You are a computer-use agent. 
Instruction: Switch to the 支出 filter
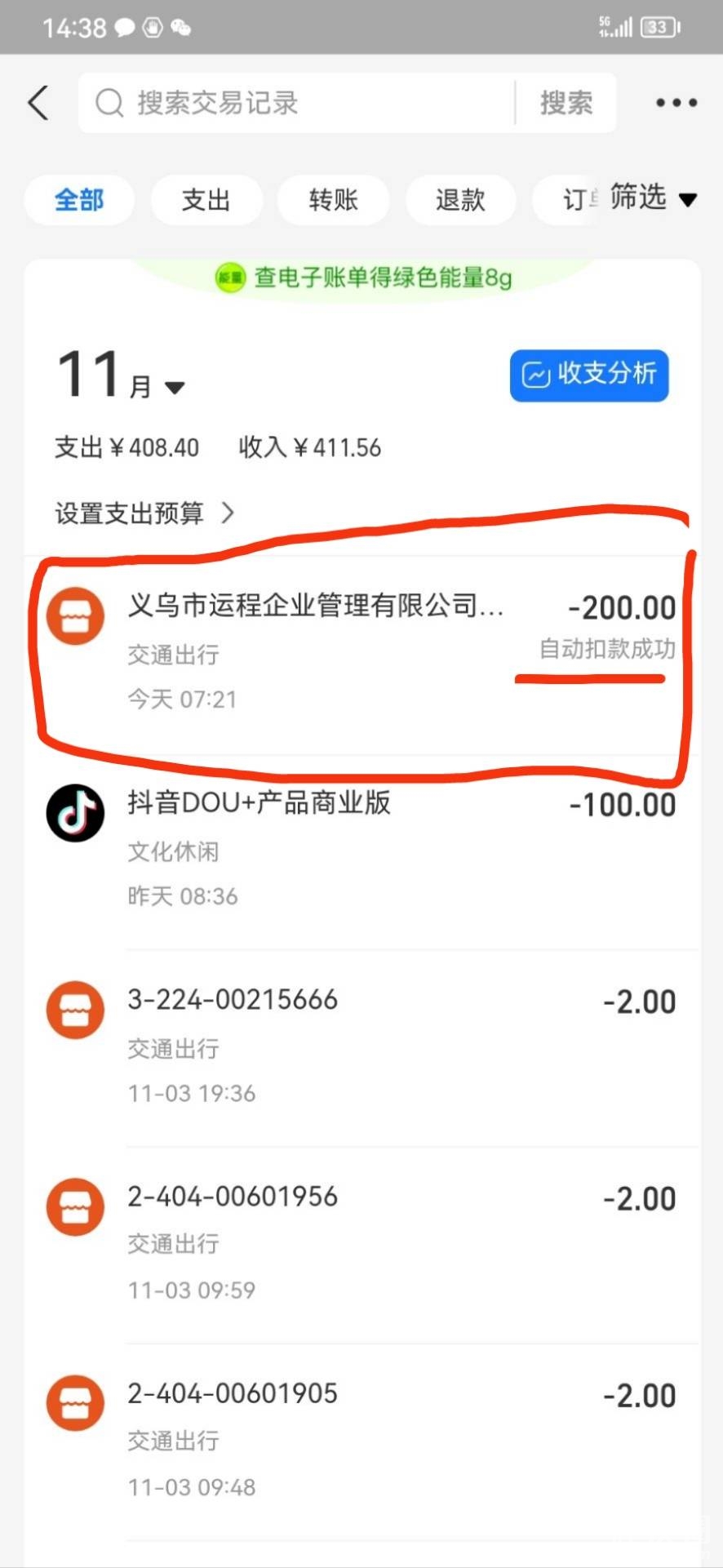tap(206, 200)
